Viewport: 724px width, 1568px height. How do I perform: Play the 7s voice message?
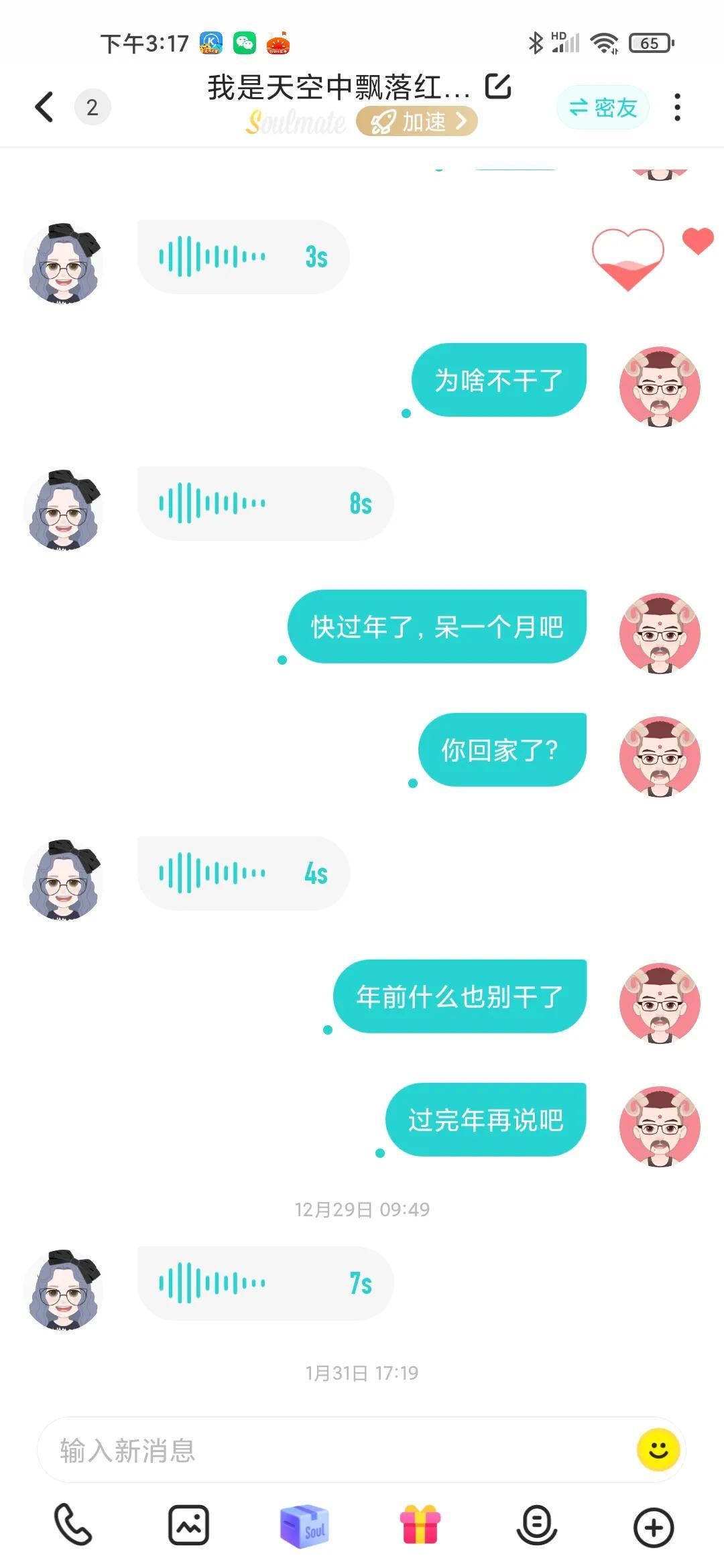(265, 1283)
